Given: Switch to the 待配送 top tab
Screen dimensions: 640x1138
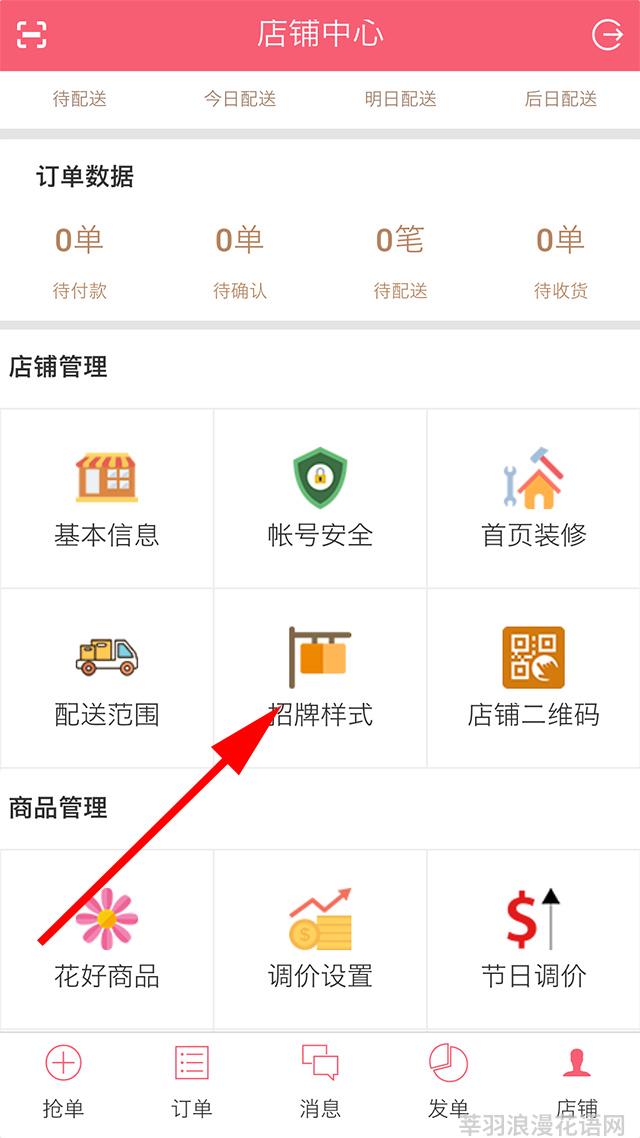Looking at the screenshot, I should [80, 99].
